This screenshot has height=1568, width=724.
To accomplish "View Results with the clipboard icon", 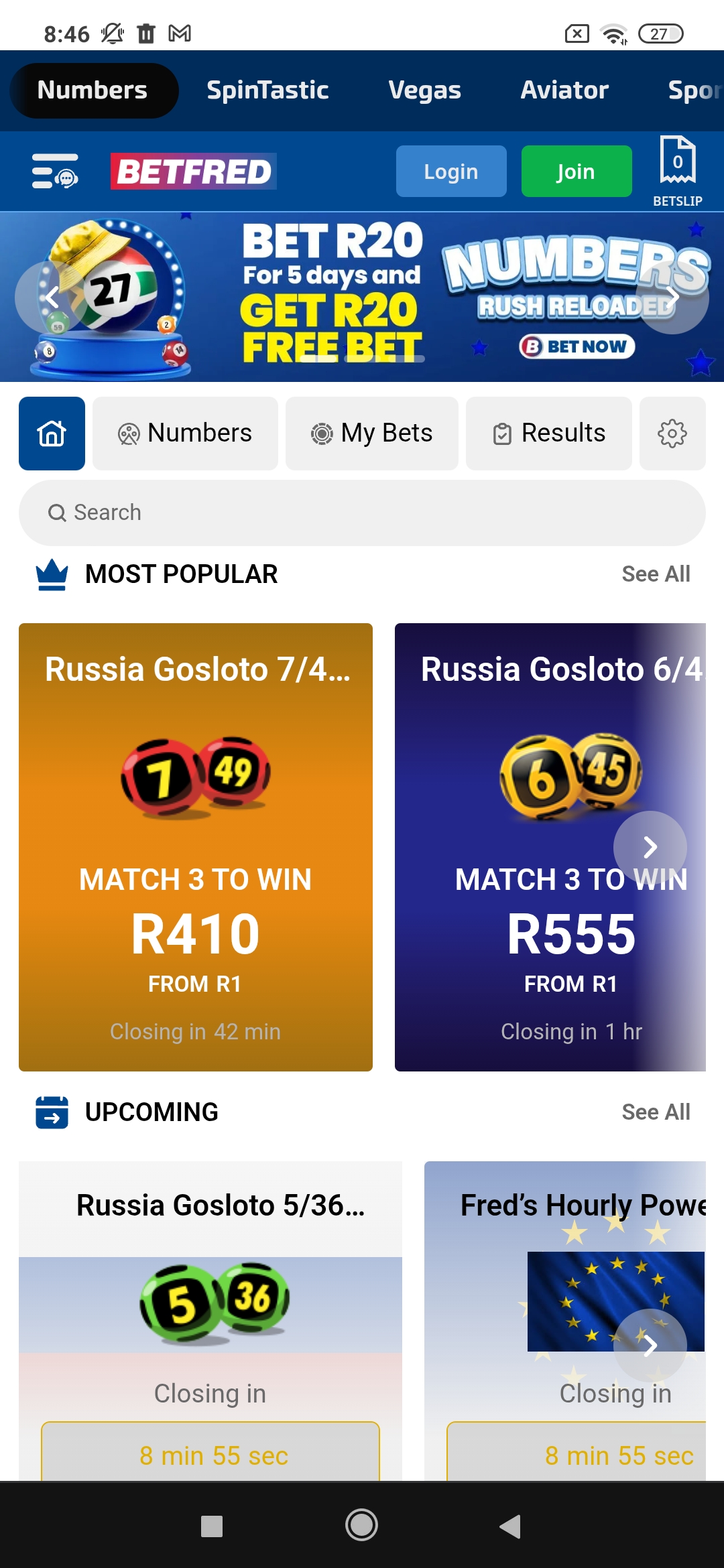I will point(548,433).
